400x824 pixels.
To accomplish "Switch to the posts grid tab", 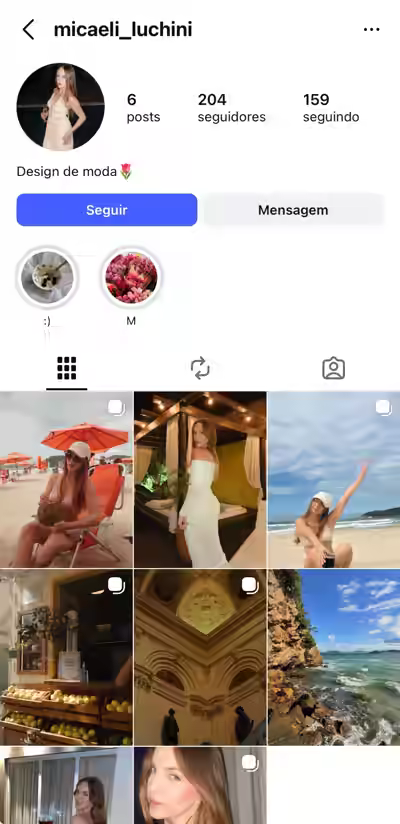I will pyautogui.click(x=67, y=368).
